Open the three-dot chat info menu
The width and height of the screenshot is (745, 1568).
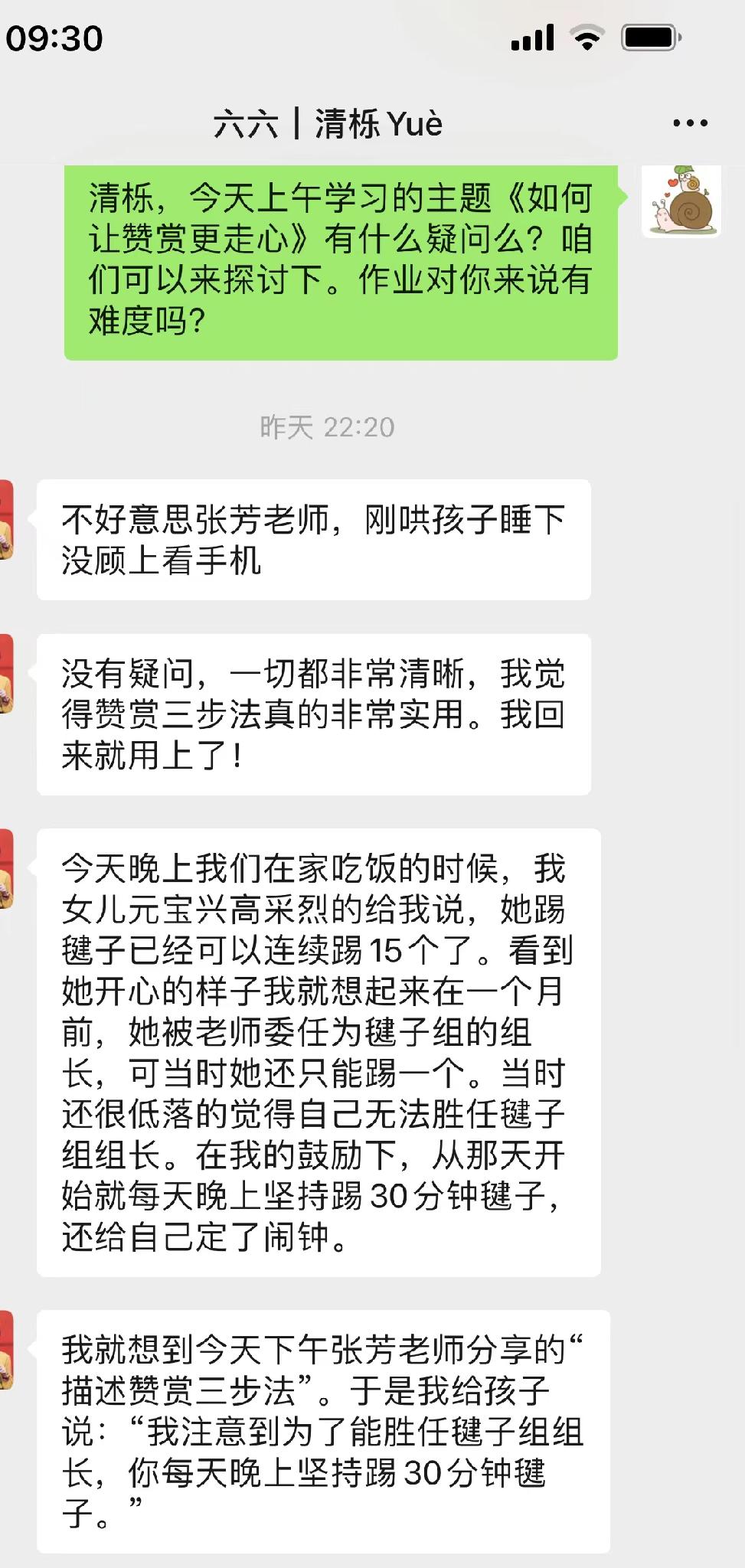[x=690, y=123]
